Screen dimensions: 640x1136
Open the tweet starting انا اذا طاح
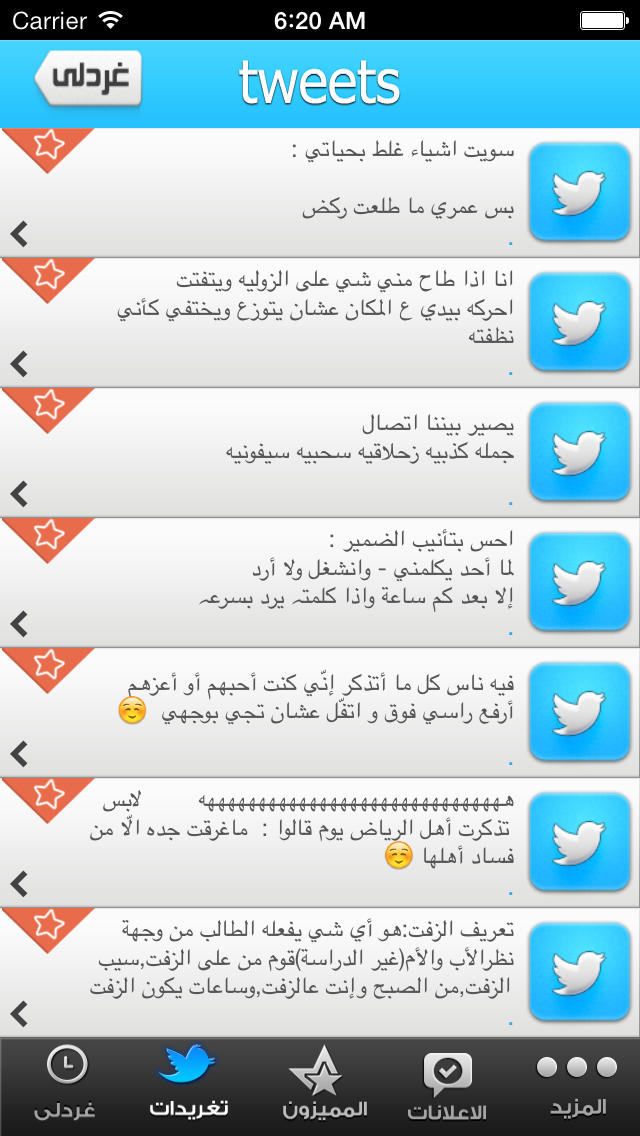pyautogui.click(x=320, y=322)
